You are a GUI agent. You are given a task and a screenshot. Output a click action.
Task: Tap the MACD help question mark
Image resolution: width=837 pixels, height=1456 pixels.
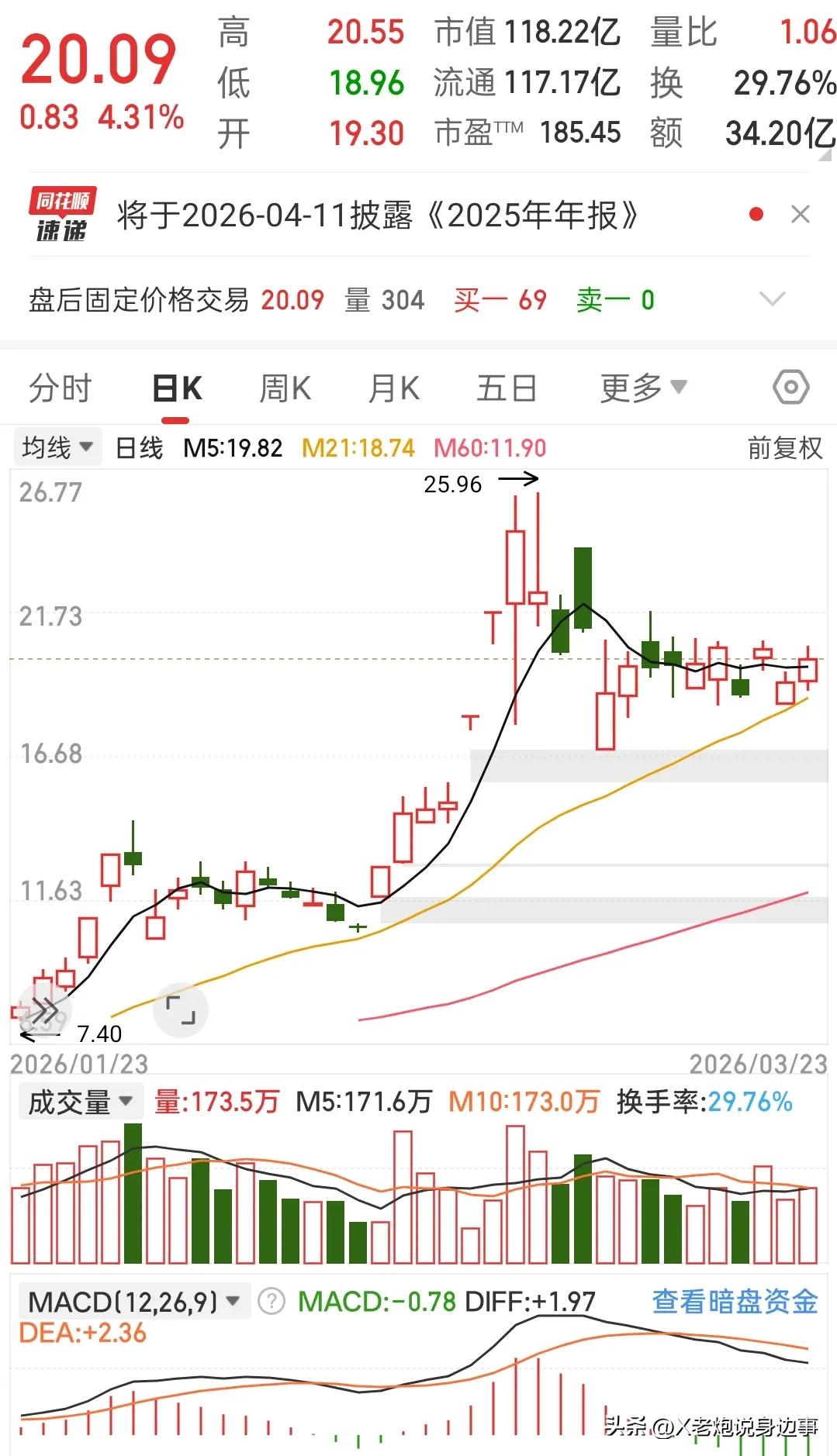(272, 1302)
